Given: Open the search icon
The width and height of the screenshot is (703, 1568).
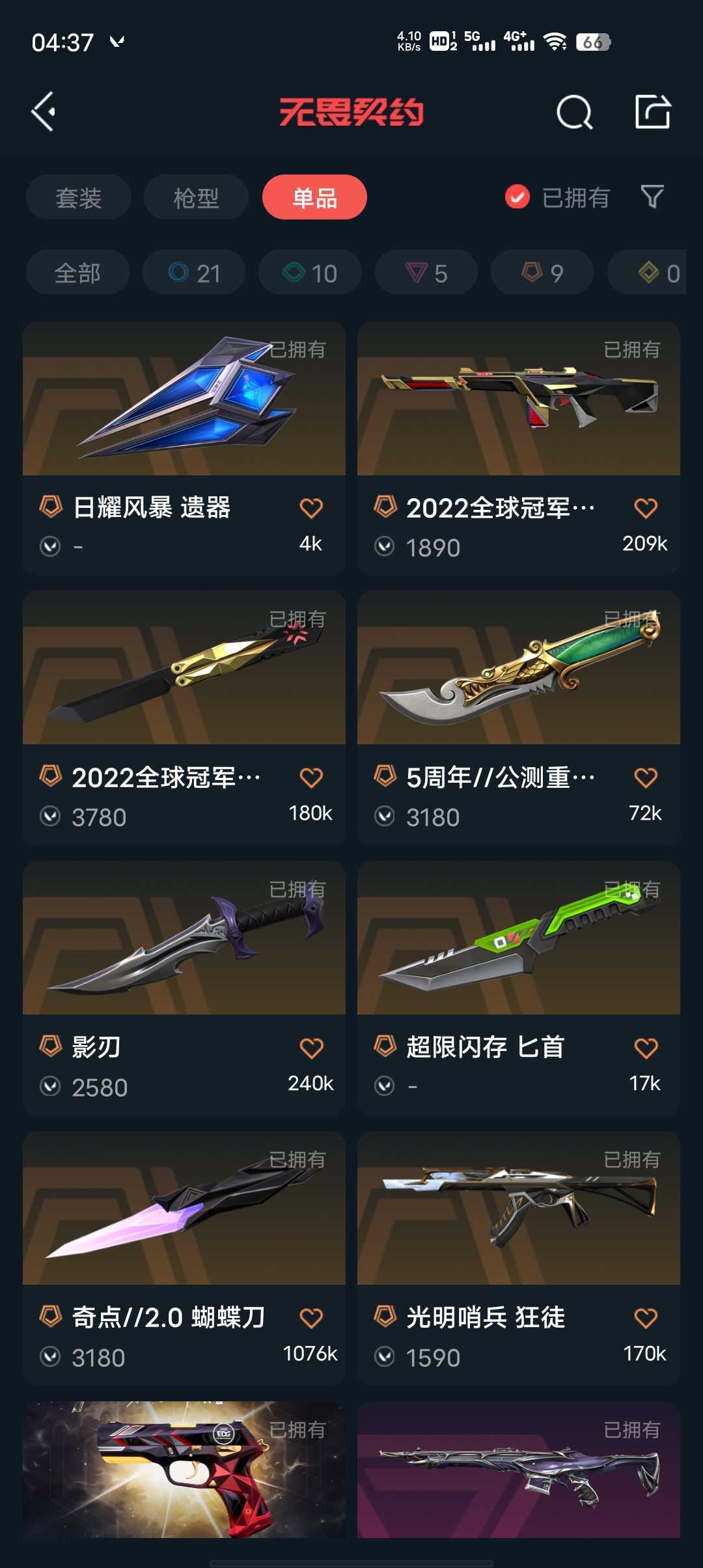Looking at the screenshot, I should (574, 113).
